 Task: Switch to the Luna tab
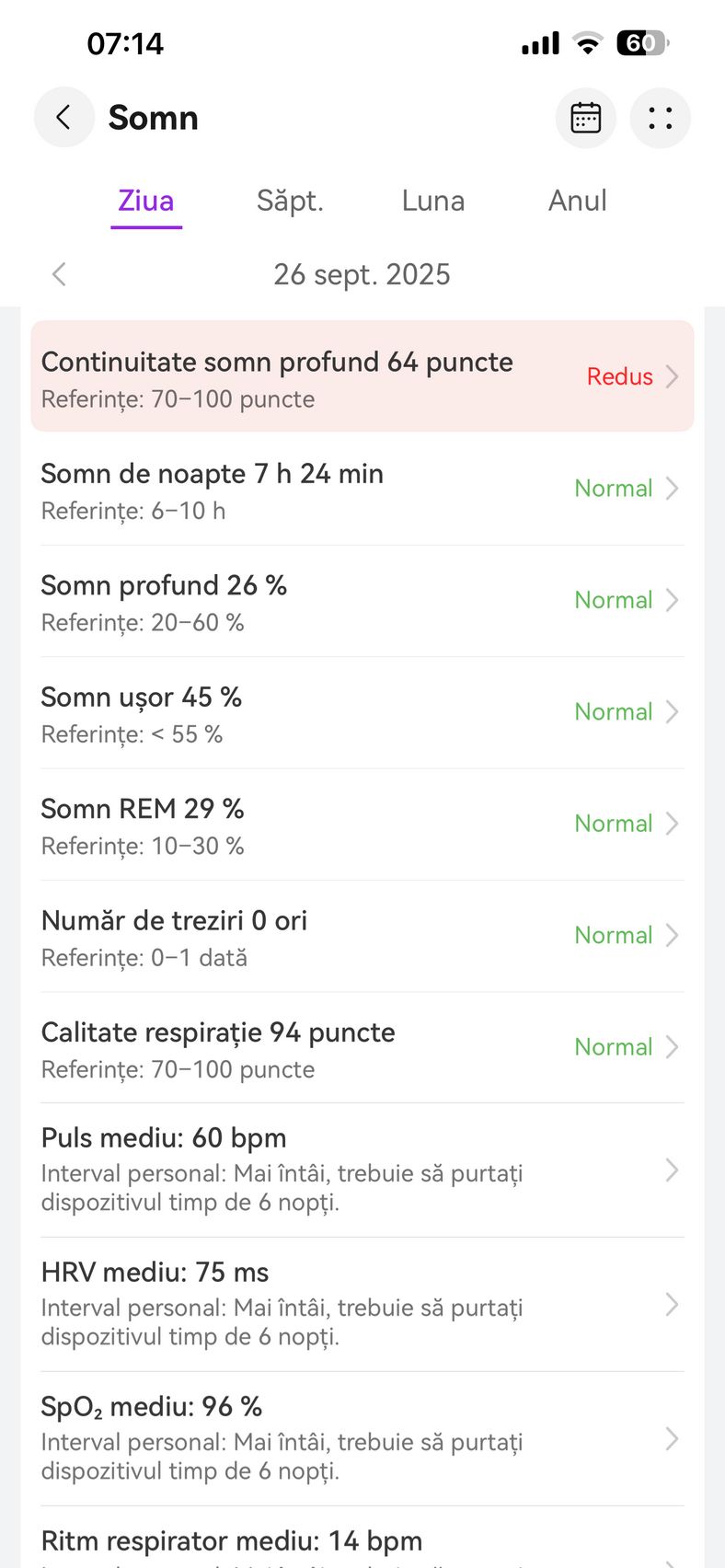(x=432, y=201)
